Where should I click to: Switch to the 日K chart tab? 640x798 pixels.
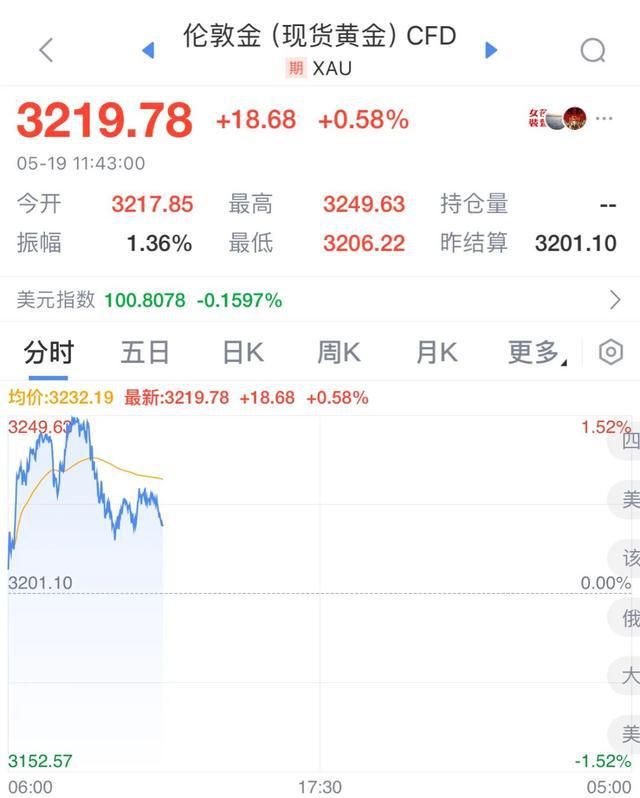click(x=242, y=352)
